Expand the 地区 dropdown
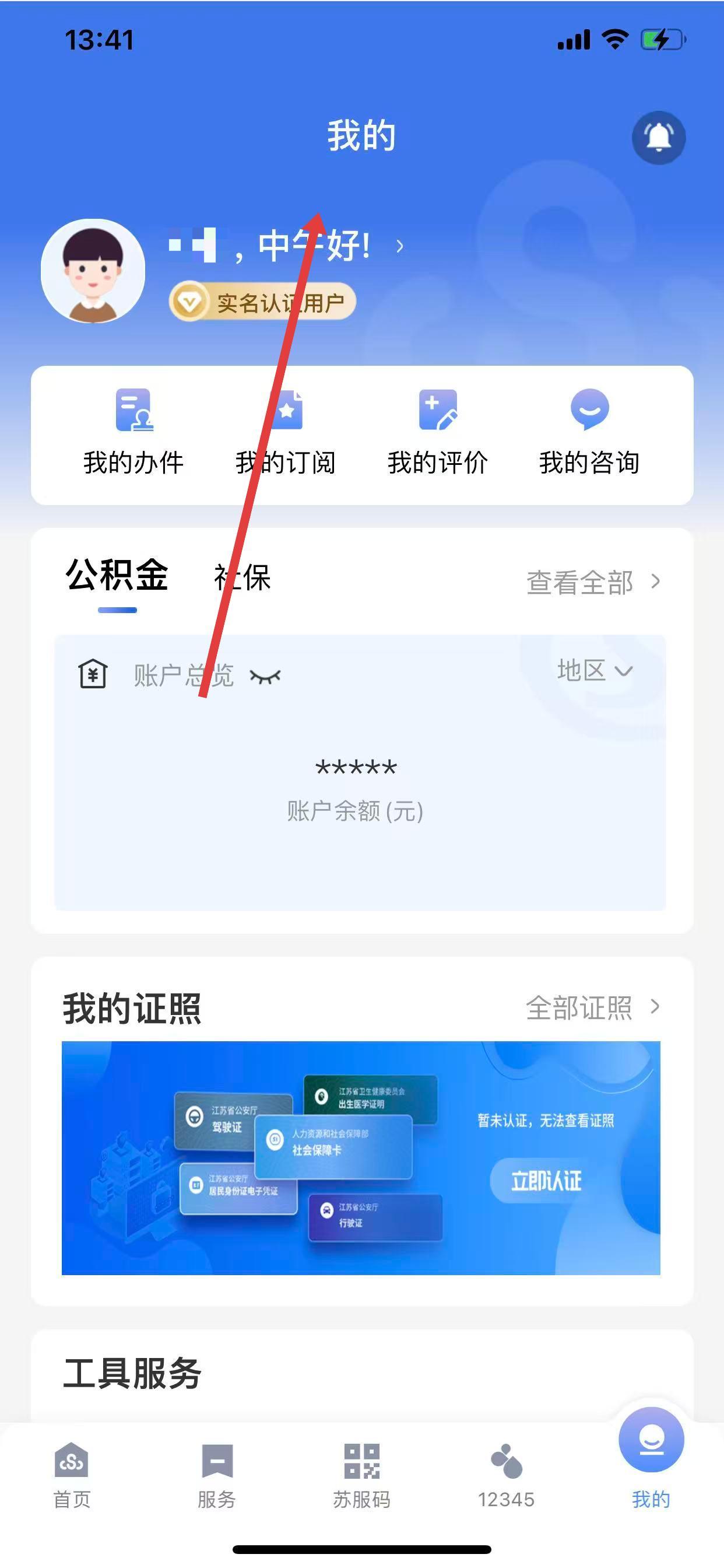The width and height of the screenshot is (724, 1568). 595,671
